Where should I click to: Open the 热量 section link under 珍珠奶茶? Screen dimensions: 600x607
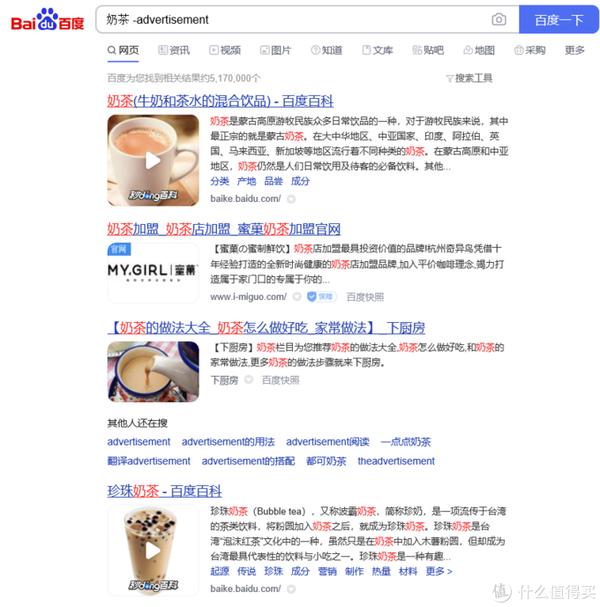pyautogui.click(x=381, y=571)
